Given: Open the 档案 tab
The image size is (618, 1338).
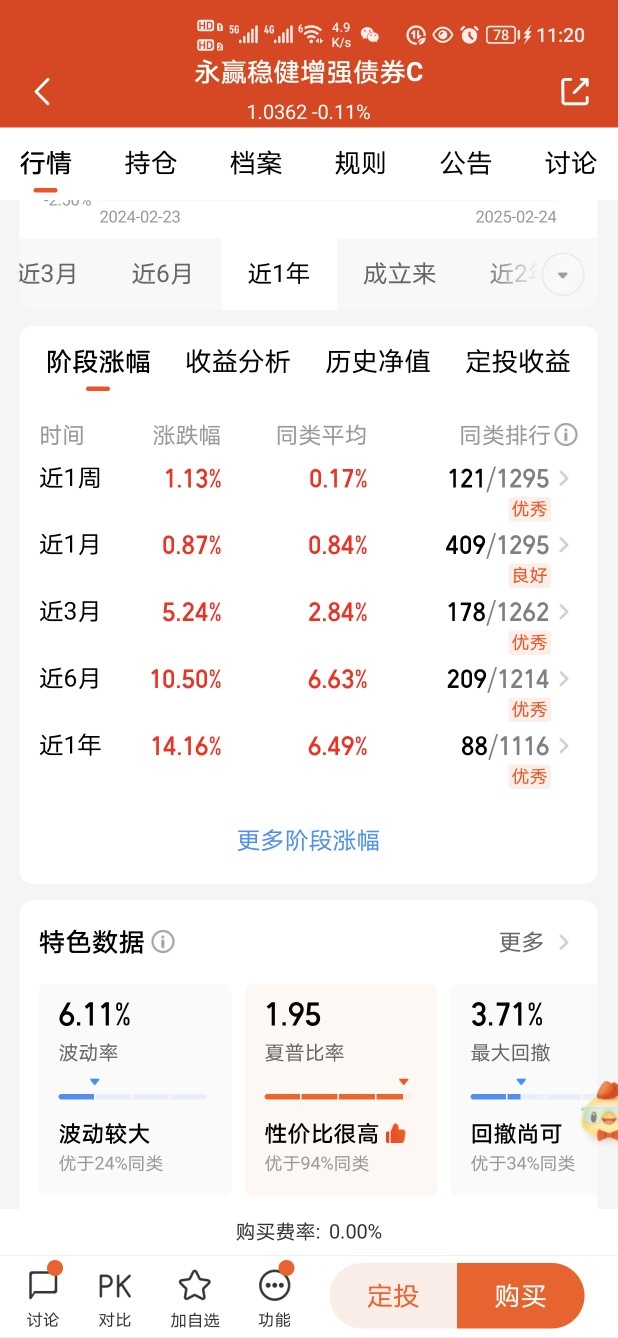Looking at the screenshot, I should tap(256, 163).
